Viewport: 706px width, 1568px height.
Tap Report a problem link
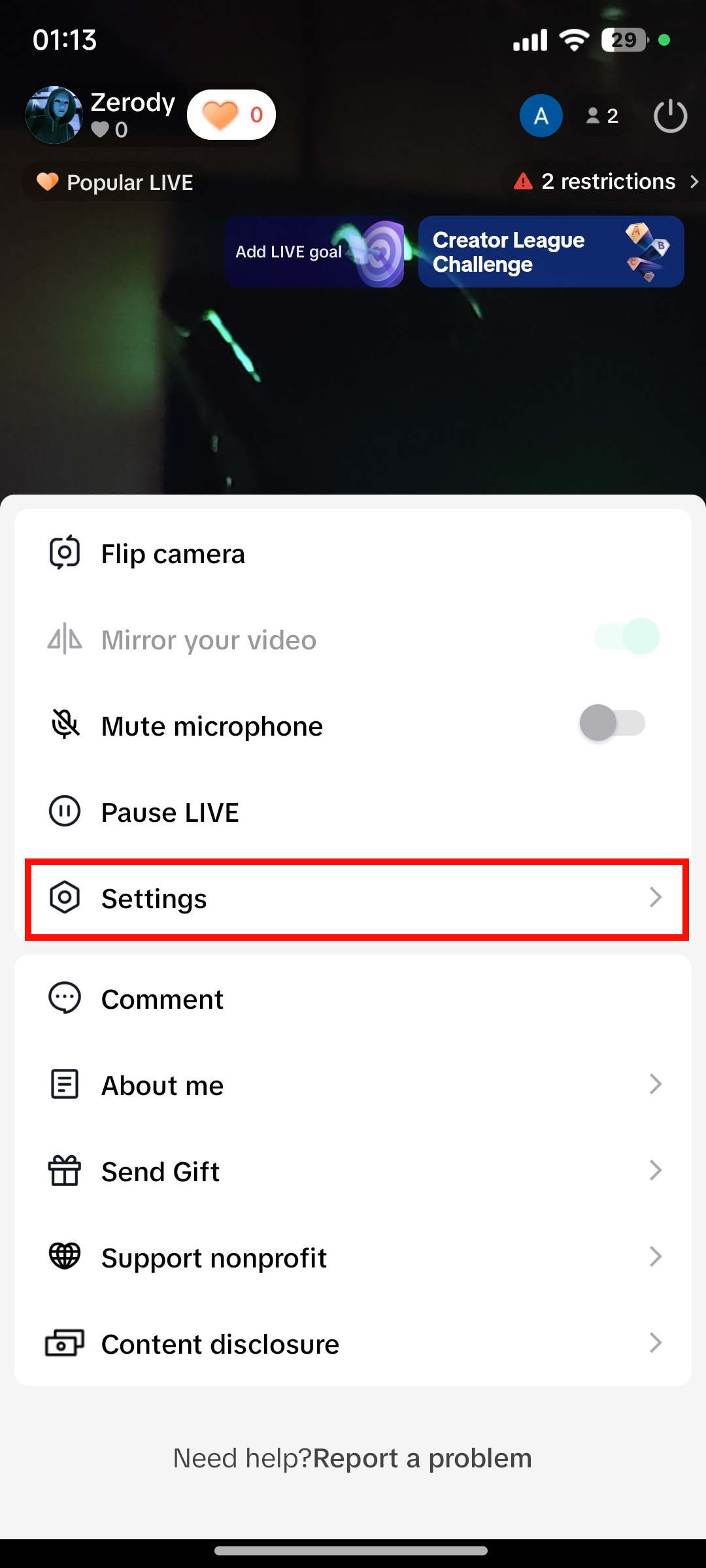(x=422, y=1458)
